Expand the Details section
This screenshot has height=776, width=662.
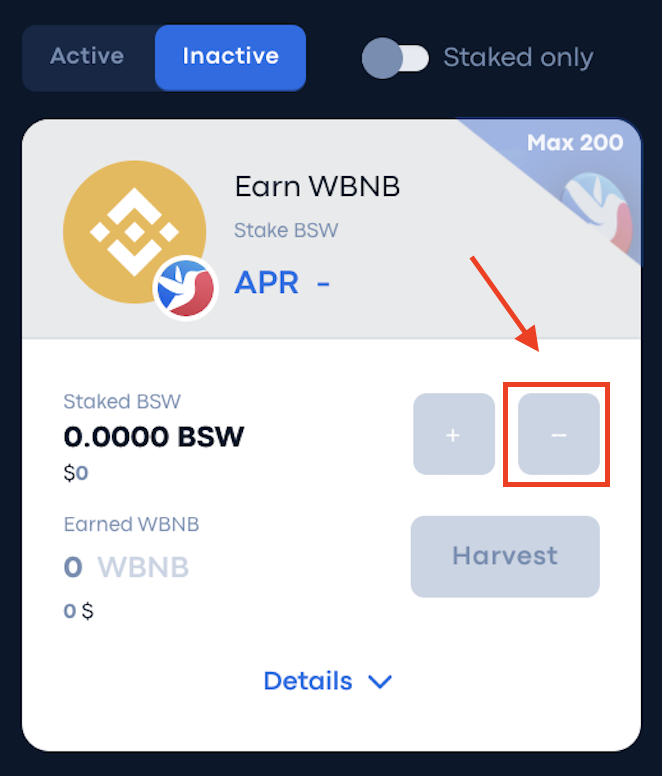click(327, 682)
